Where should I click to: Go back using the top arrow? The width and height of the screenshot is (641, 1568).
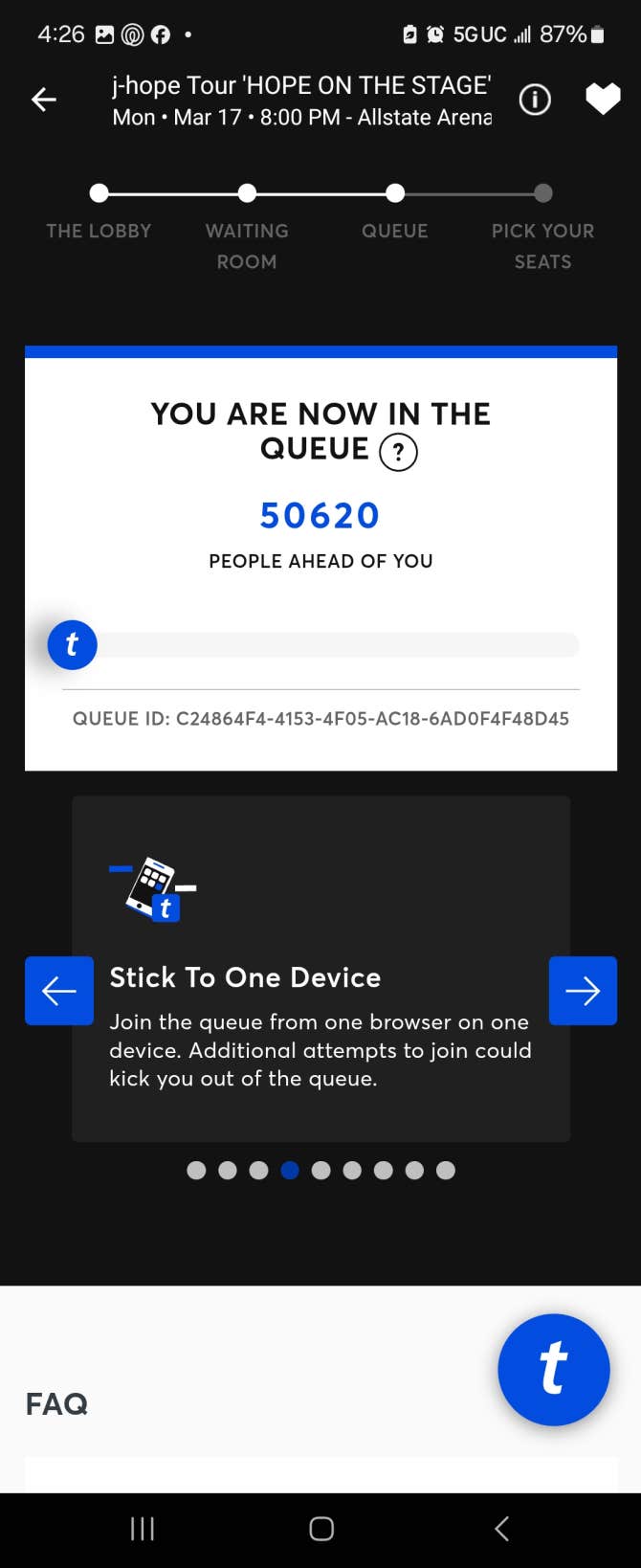point(44,100)
